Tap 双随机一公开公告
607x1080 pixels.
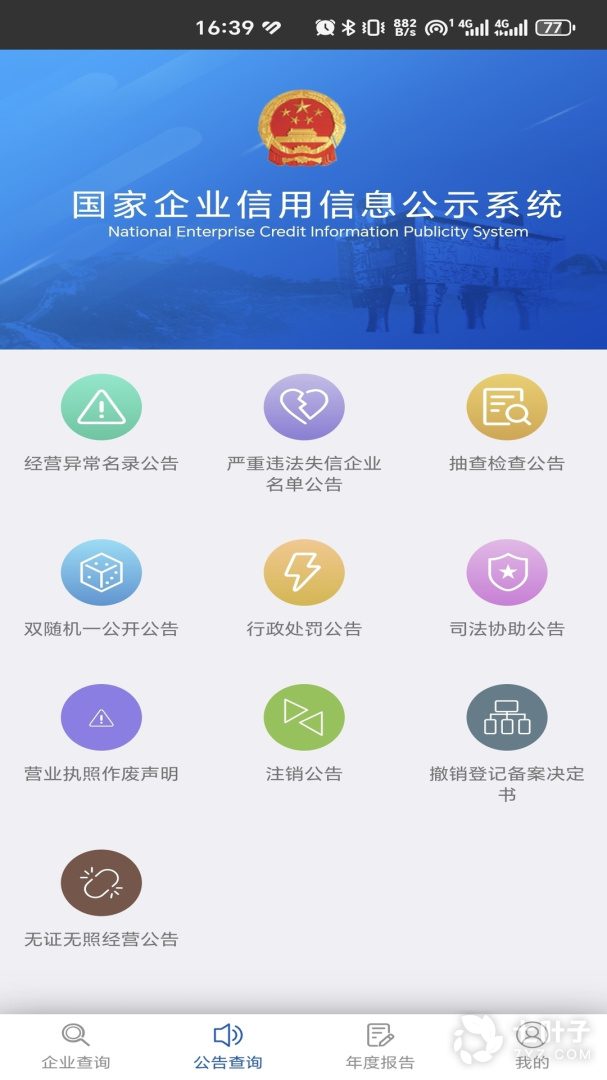(x=101, y=573)
